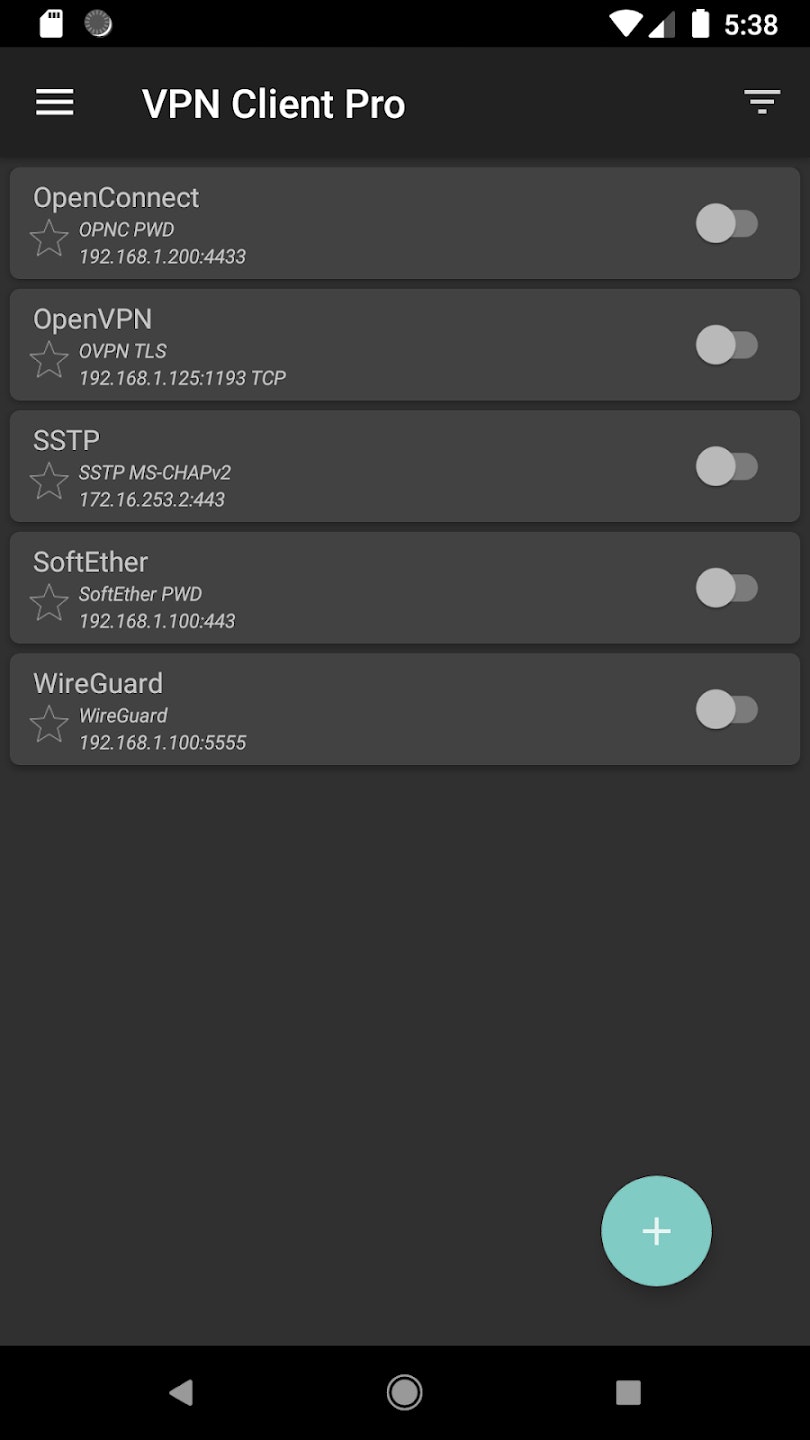The image size is (810, 1440).
Task: Star the OpenConnect profile
Action: coord(49,238)
